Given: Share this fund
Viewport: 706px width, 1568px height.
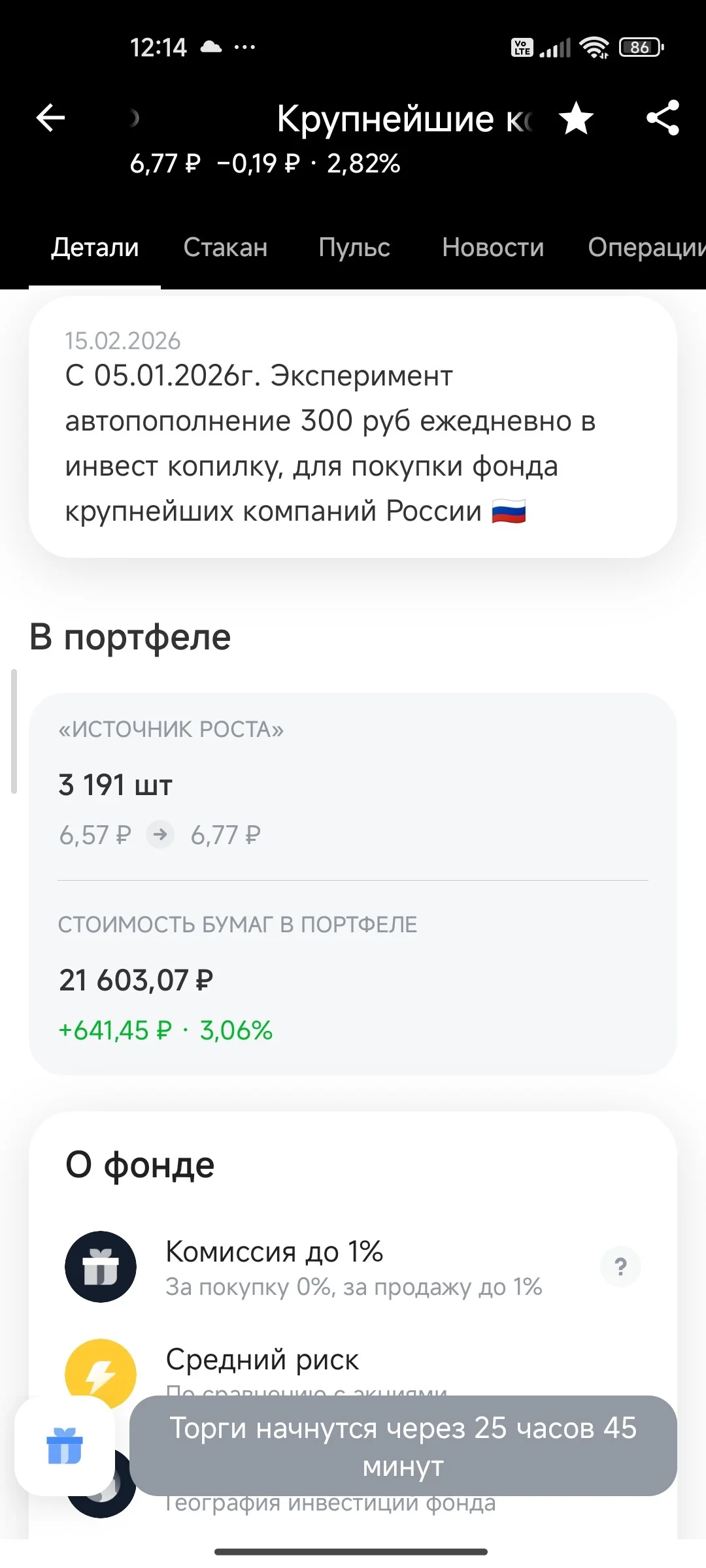Looking at the screenshot, I should pyautogui.click(x=663, y=118).
